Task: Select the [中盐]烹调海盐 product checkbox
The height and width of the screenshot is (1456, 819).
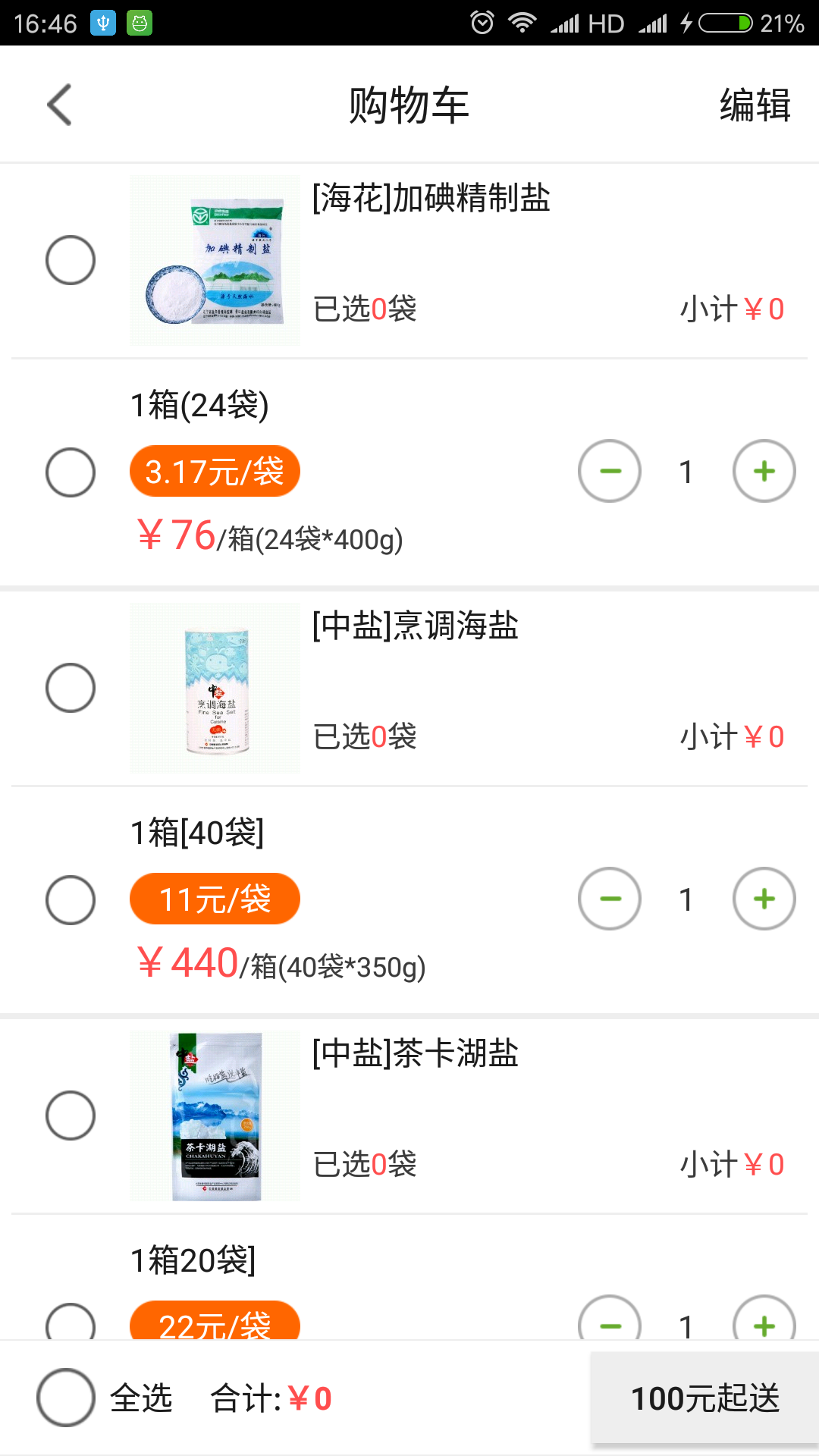Action: (71, 688)
